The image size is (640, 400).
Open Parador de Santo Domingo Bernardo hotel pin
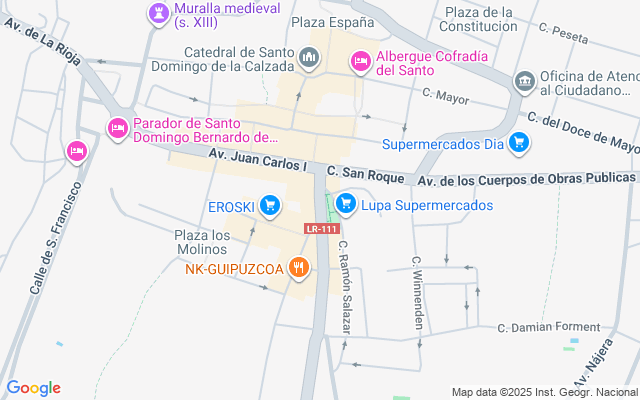[x=118, y=128]
